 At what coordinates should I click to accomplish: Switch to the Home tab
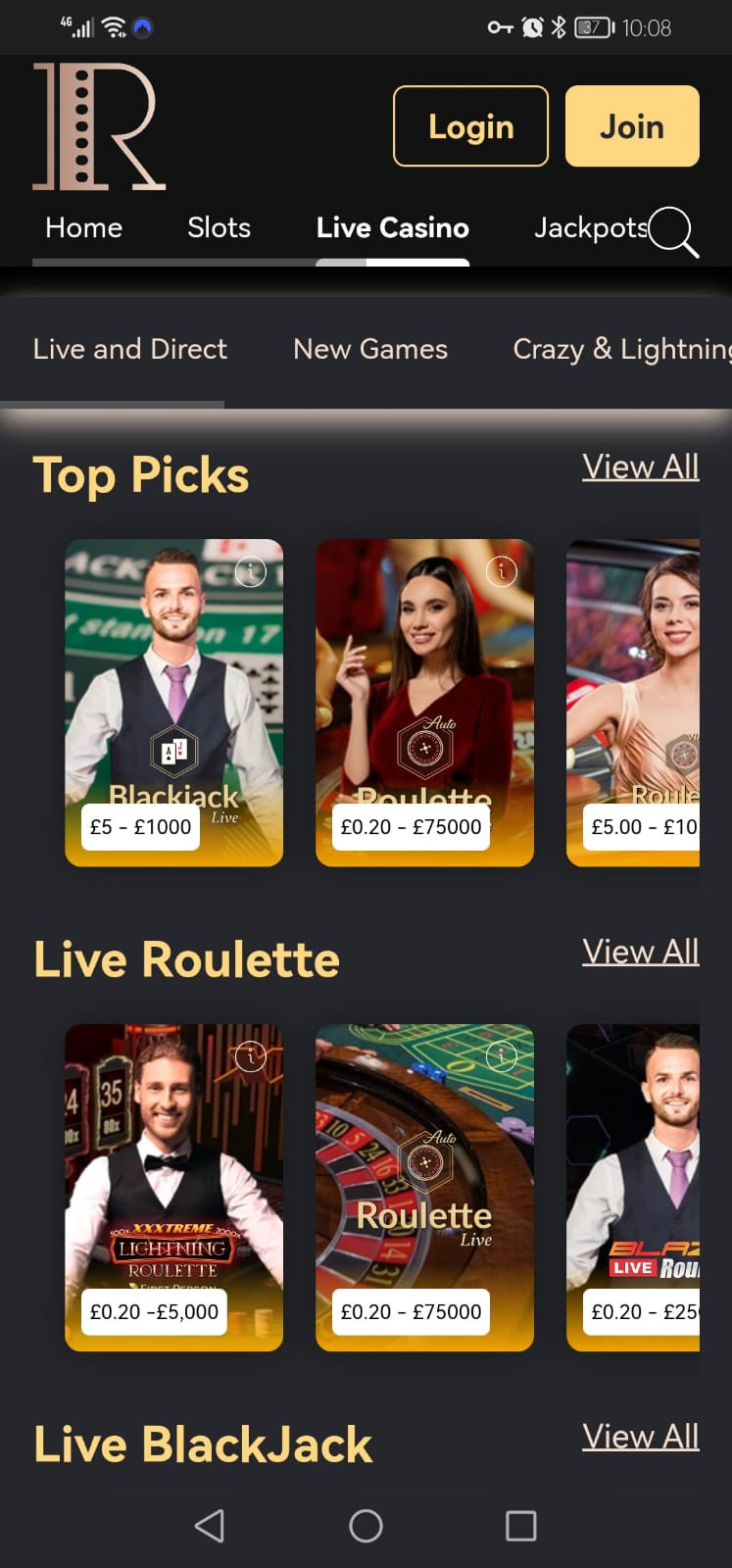tap(83, 227)
